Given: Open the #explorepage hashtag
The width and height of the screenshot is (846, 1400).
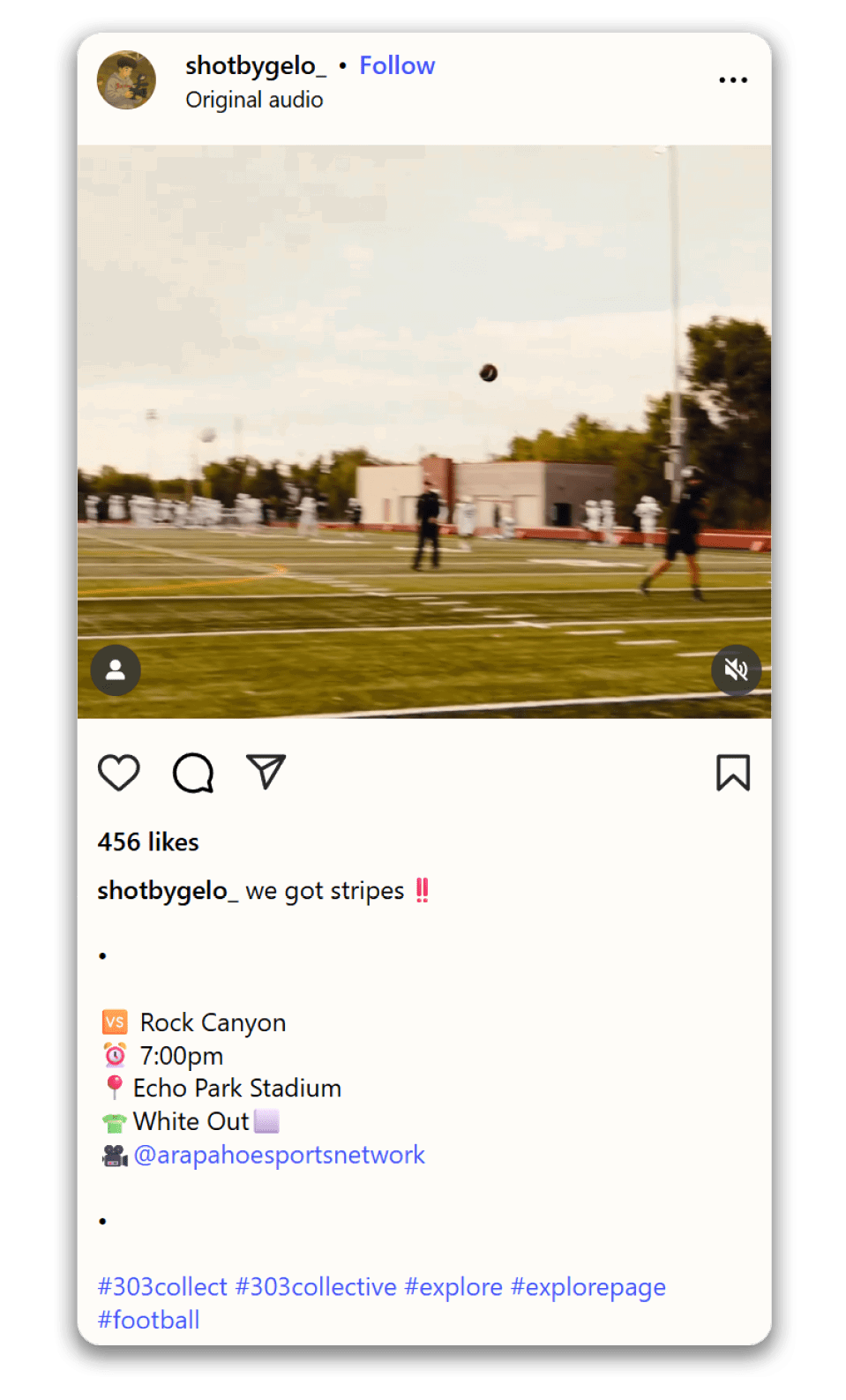Looking at the screenshot, I should click(588, 1287).
